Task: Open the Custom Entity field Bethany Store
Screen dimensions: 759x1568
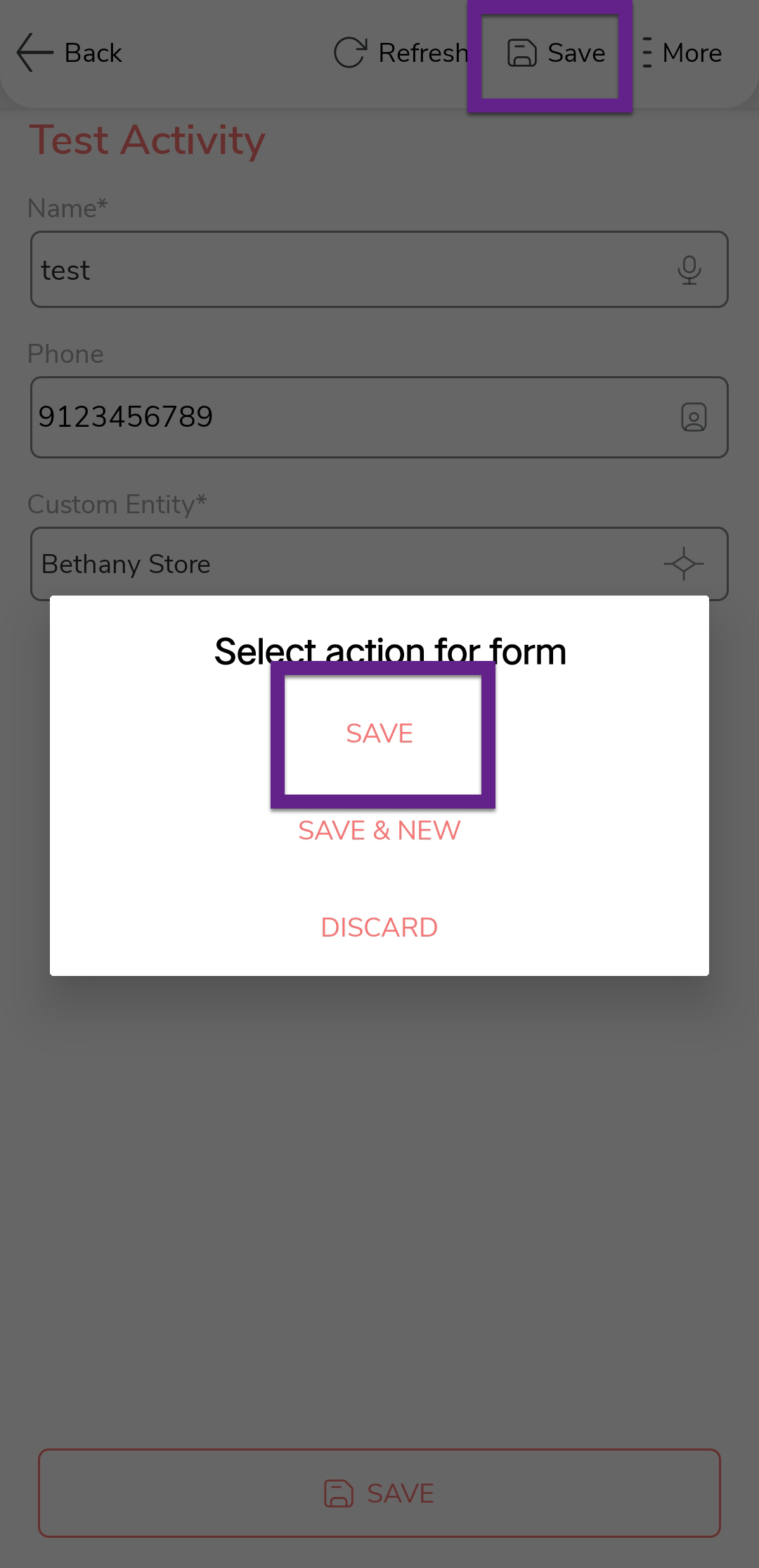Action: 337,564
